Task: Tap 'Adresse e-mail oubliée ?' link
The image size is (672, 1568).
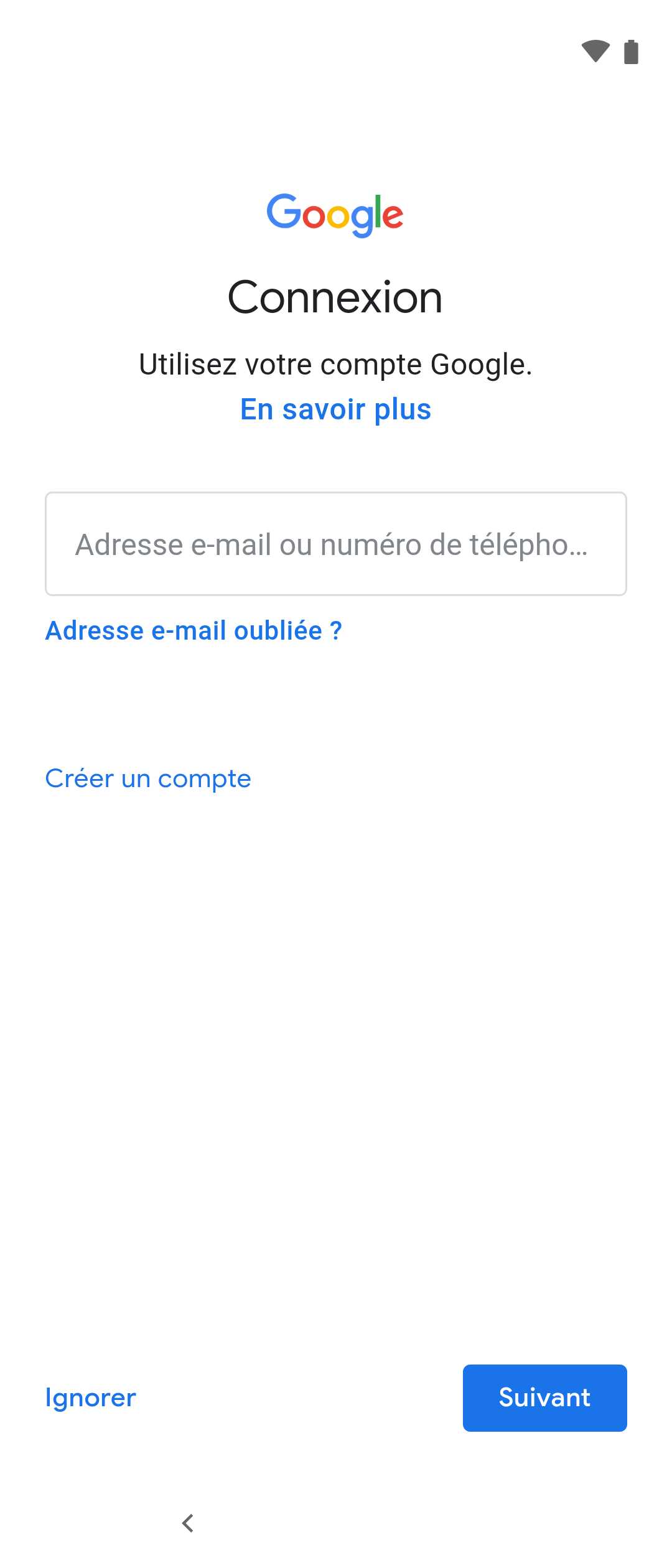Action: coord(194,630)
